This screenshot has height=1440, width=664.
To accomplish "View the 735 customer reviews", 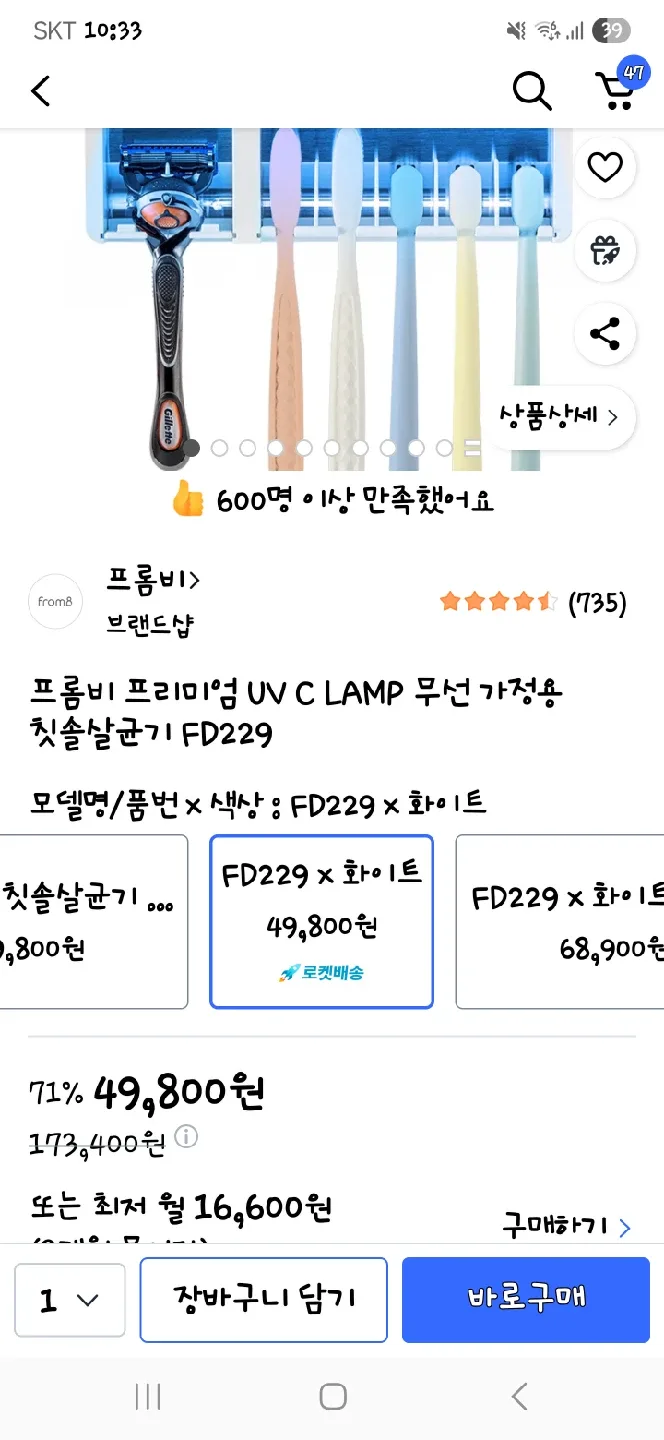I will (532, 602).
